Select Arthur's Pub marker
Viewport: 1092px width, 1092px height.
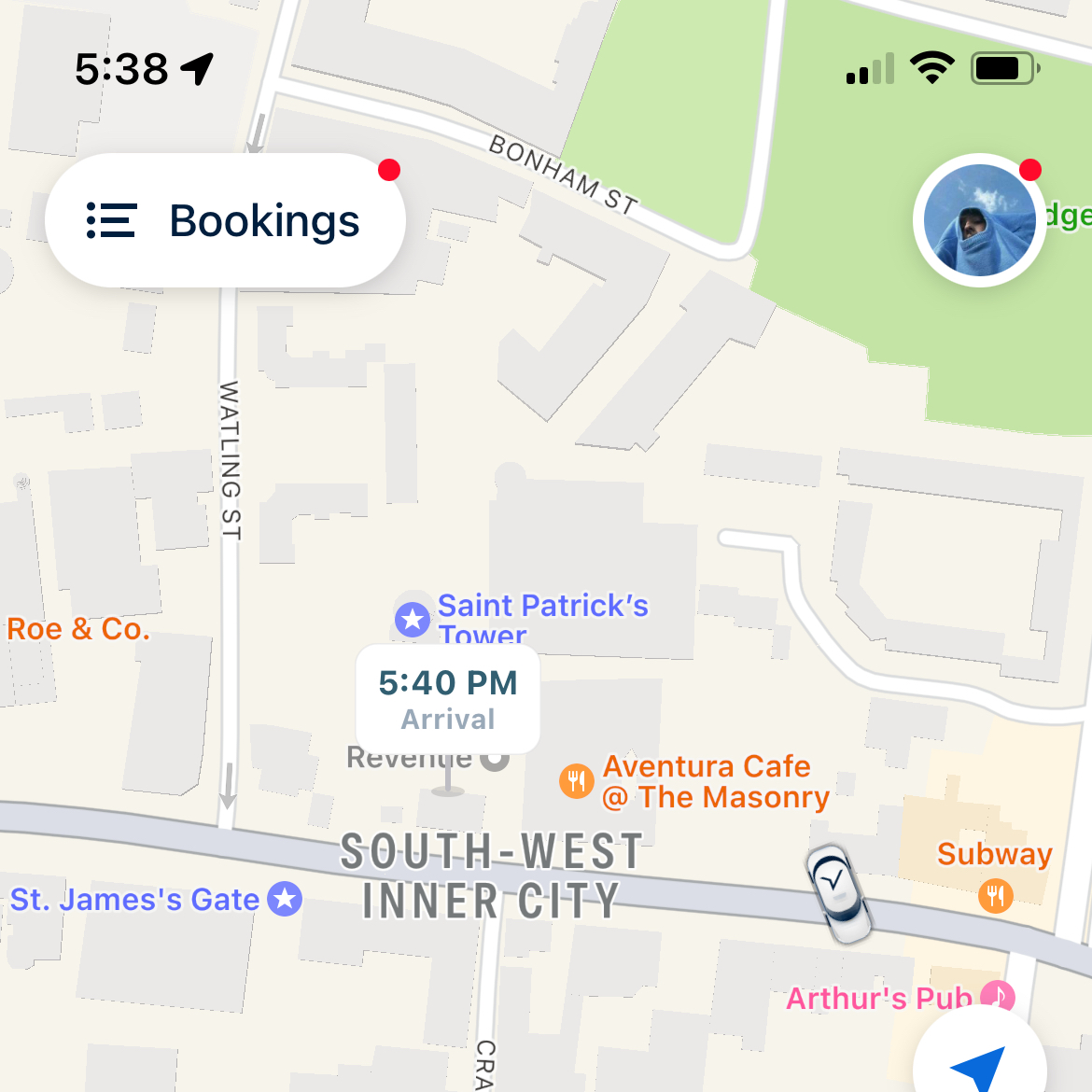[x=997, y=997]
